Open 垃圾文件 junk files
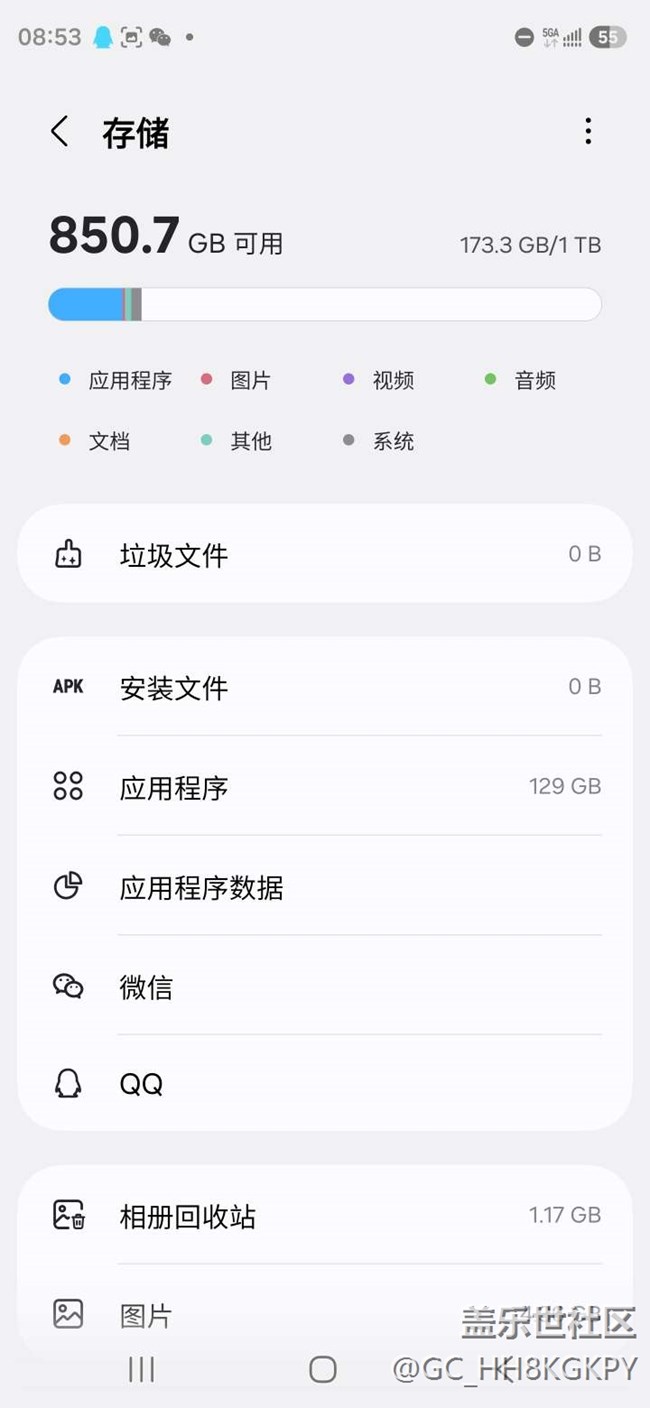This screenshot has width=650, height=1408. [x=324, y=554]
